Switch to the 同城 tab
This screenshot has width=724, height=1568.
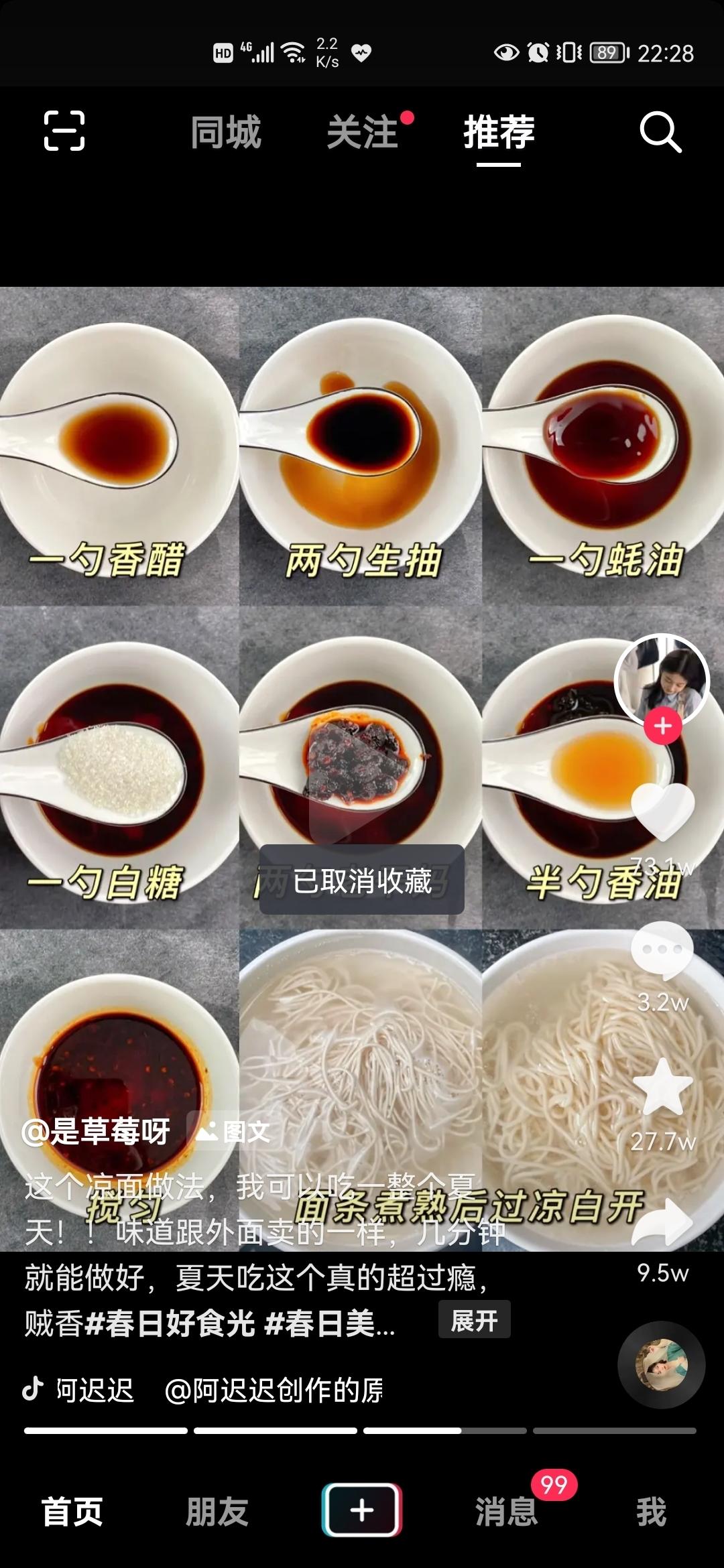(226, 132)
